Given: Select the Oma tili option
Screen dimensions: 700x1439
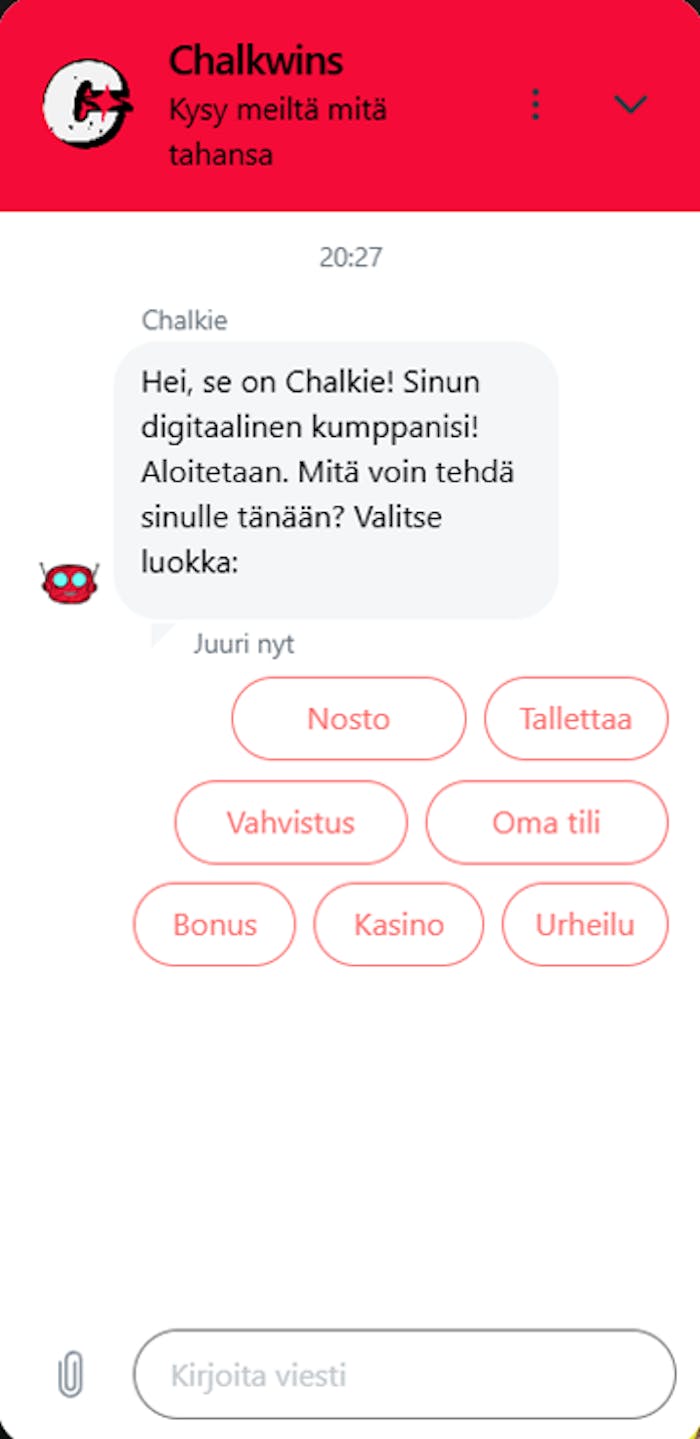Looking at the screenshot, I should [546, 823].
